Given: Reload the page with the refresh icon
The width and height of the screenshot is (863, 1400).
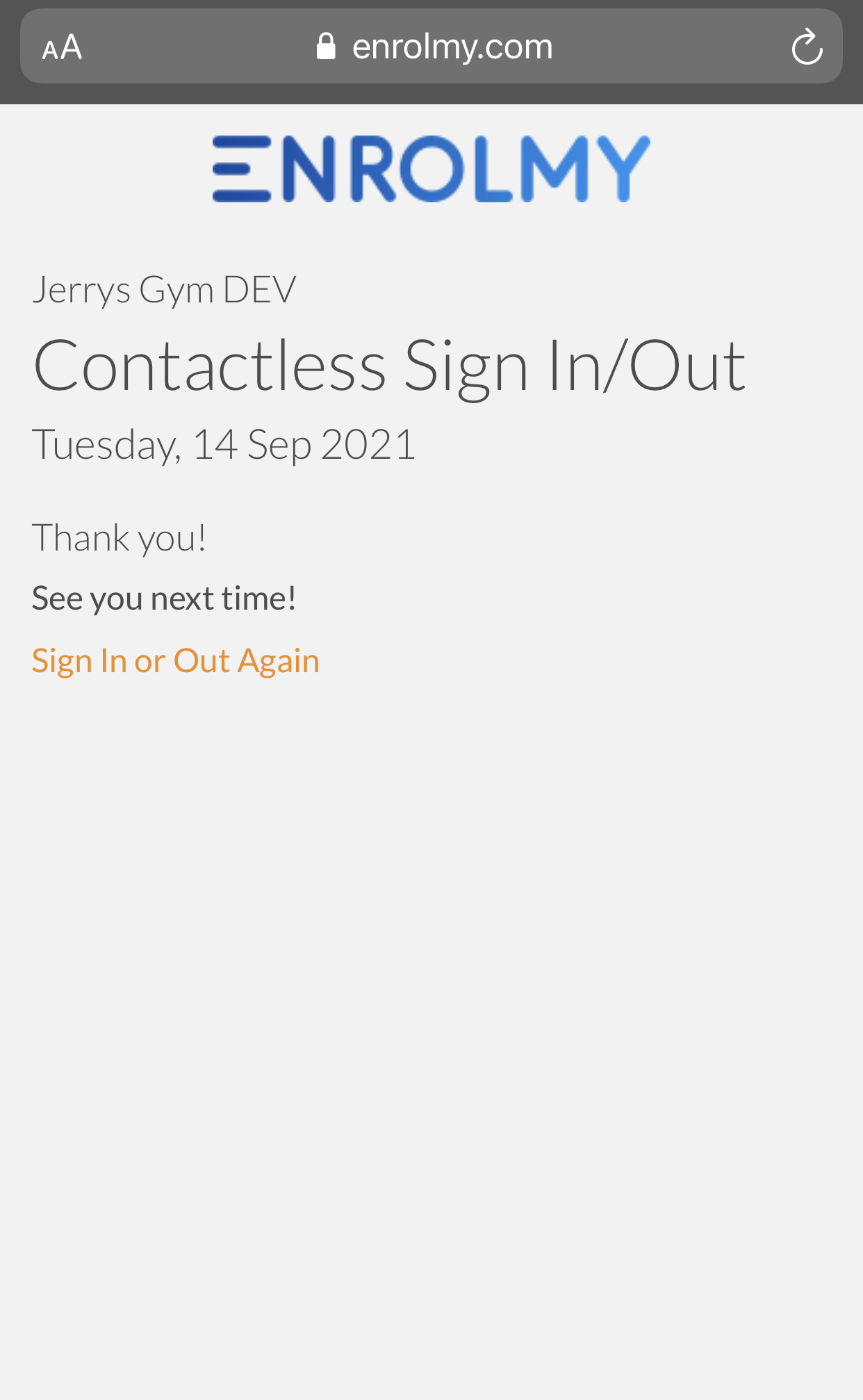Looking at the screenshot, I should [807, 47].
